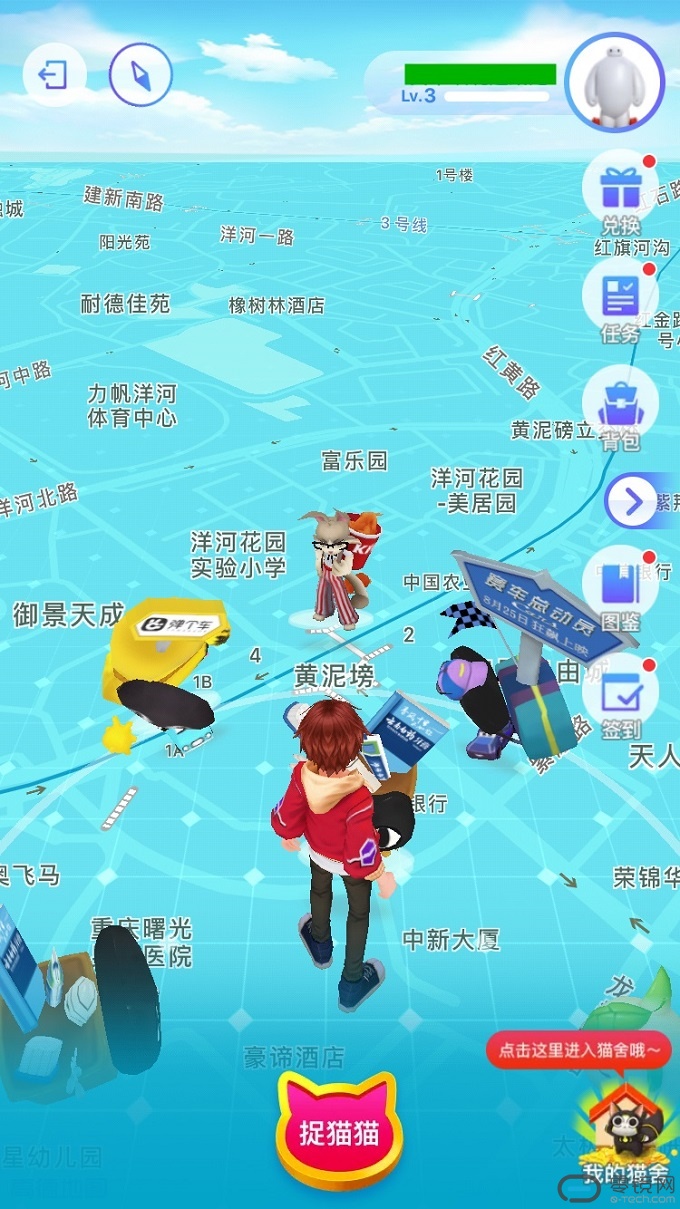Open the 签到 daily check-in

pos(620,699)
